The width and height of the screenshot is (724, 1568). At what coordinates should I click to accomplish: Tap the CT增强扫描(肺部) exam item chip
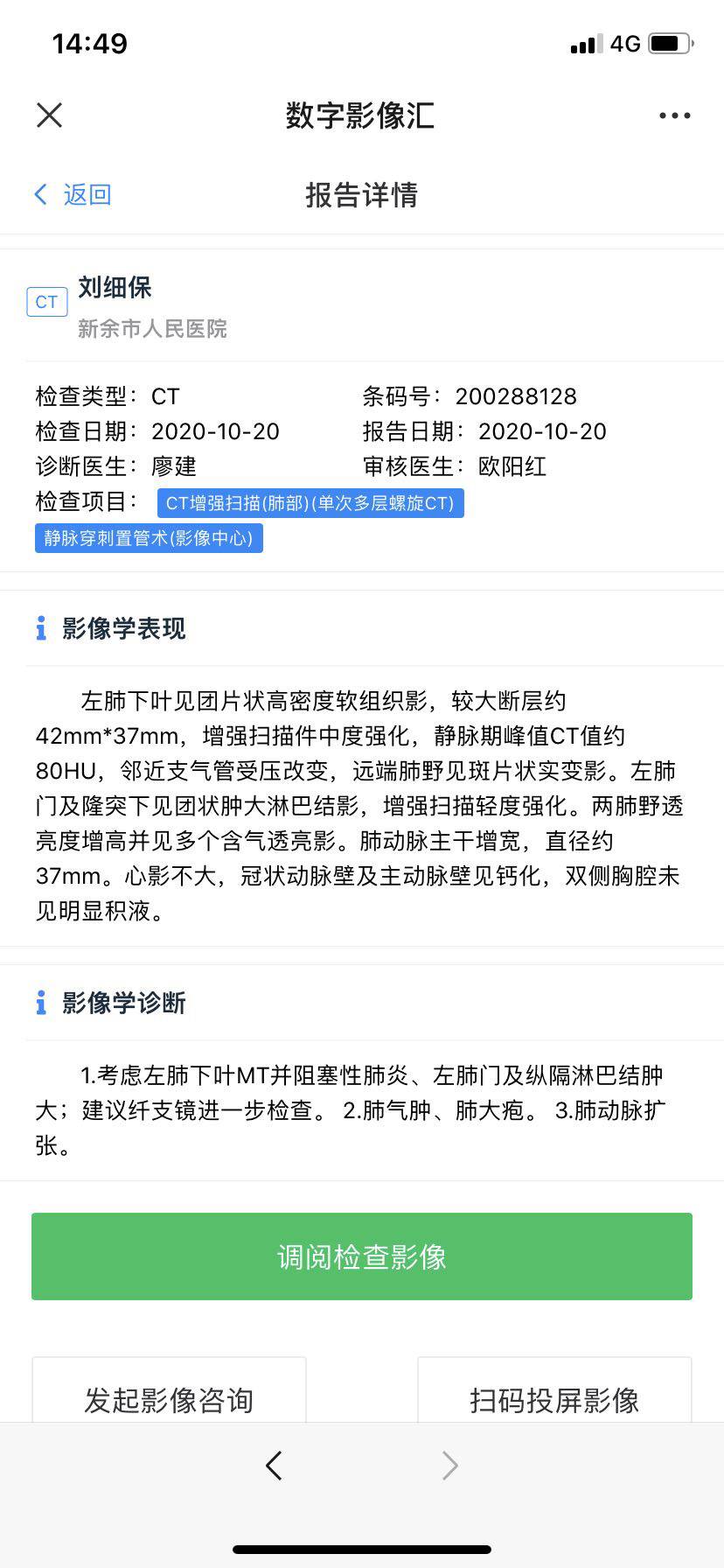(x=310, y=503)
